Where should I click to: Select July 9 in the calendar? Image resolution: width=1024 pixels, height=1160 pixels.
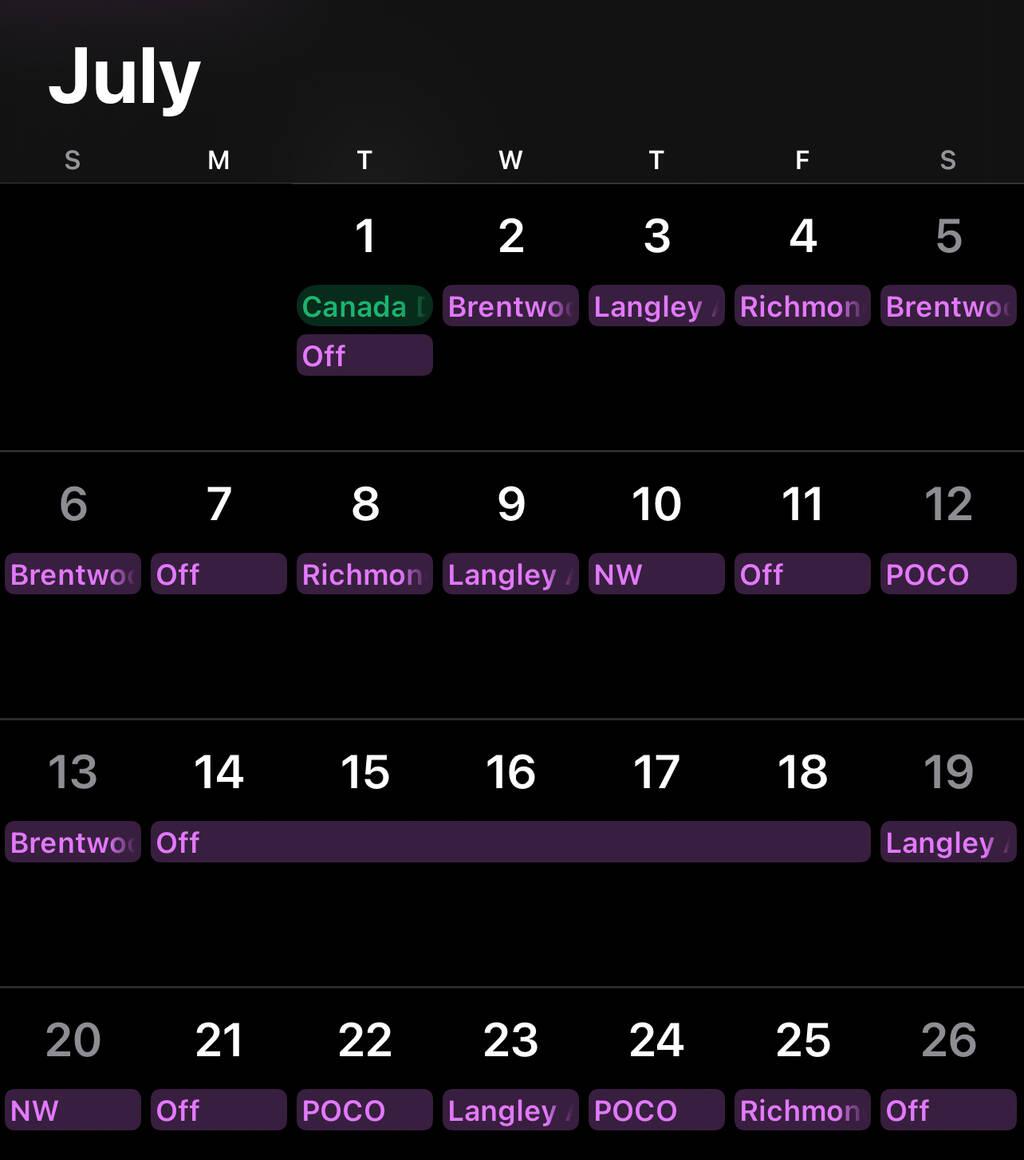(x=511, y=504)
